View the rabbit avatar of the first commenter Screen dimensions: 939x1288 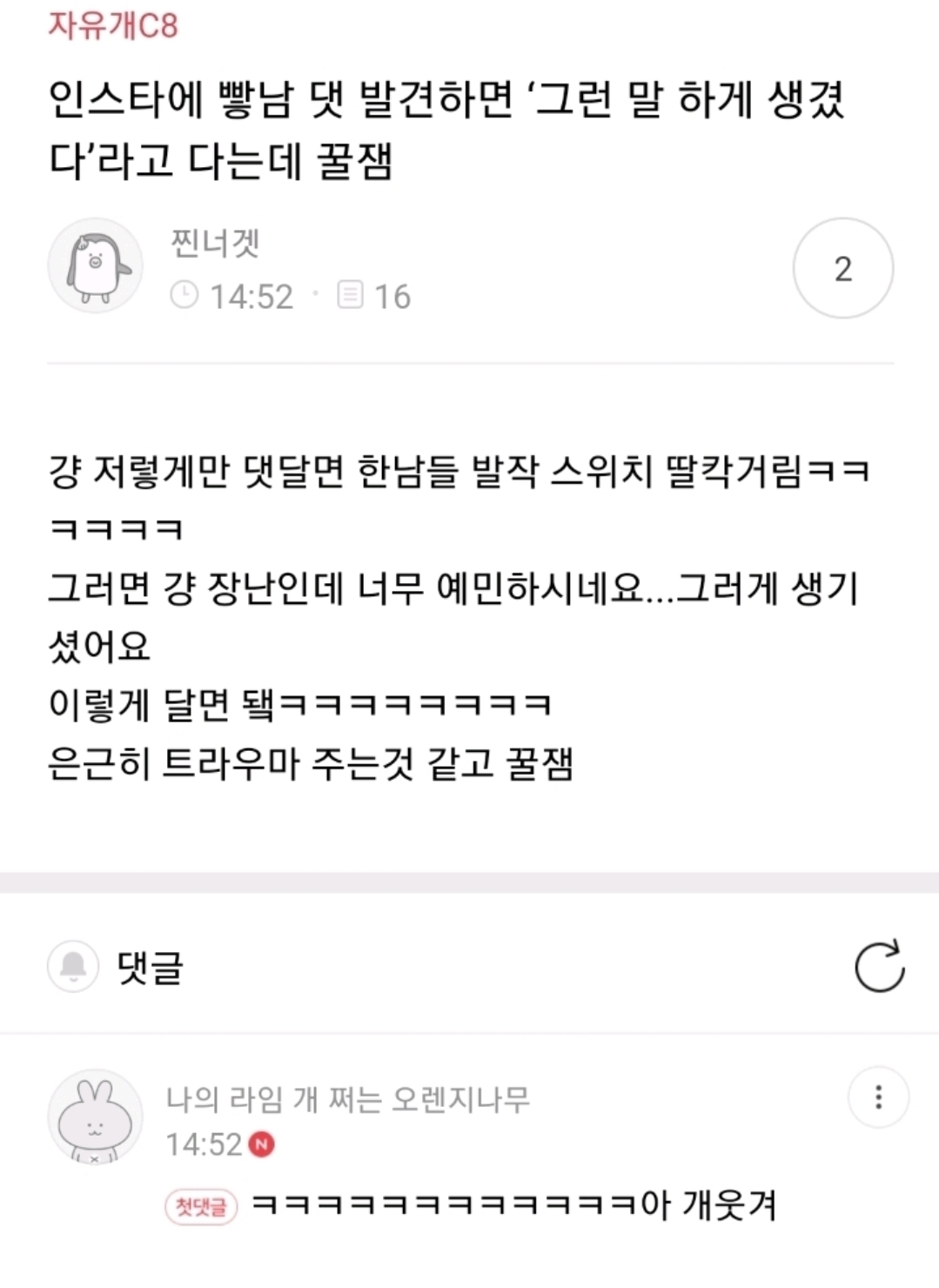[95, 1117]
